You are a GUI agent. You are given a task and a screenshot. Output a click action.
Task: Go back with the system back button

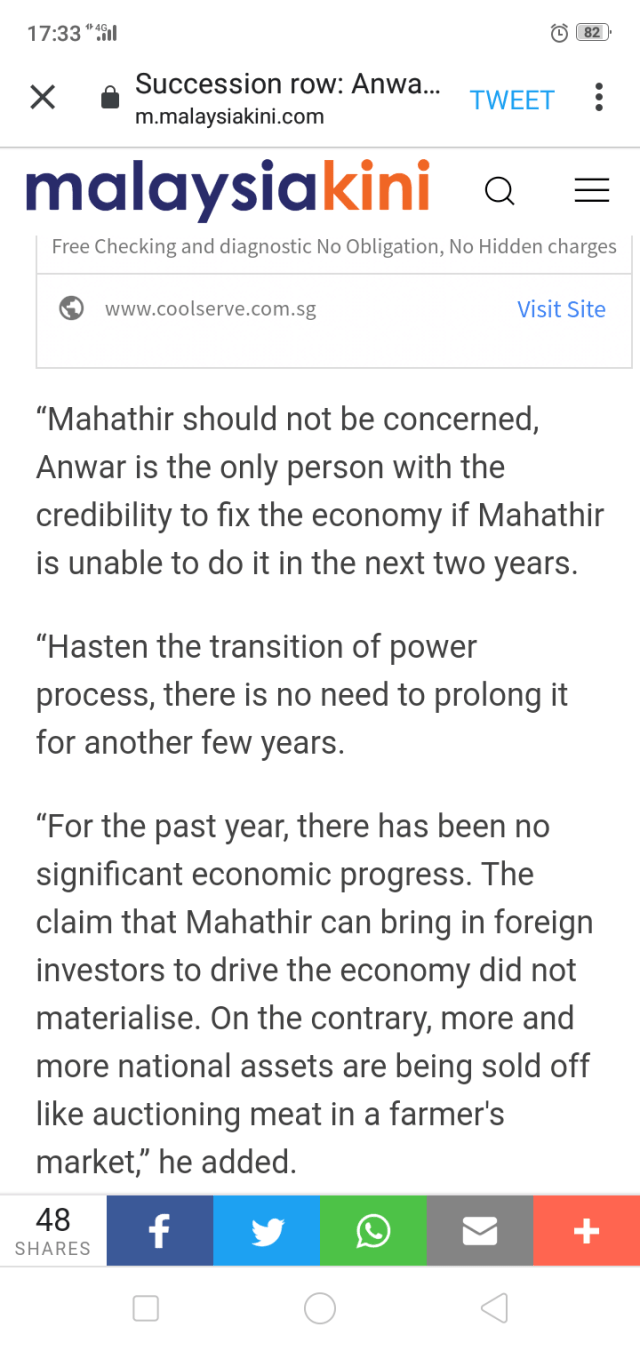tap(494, 1308)
